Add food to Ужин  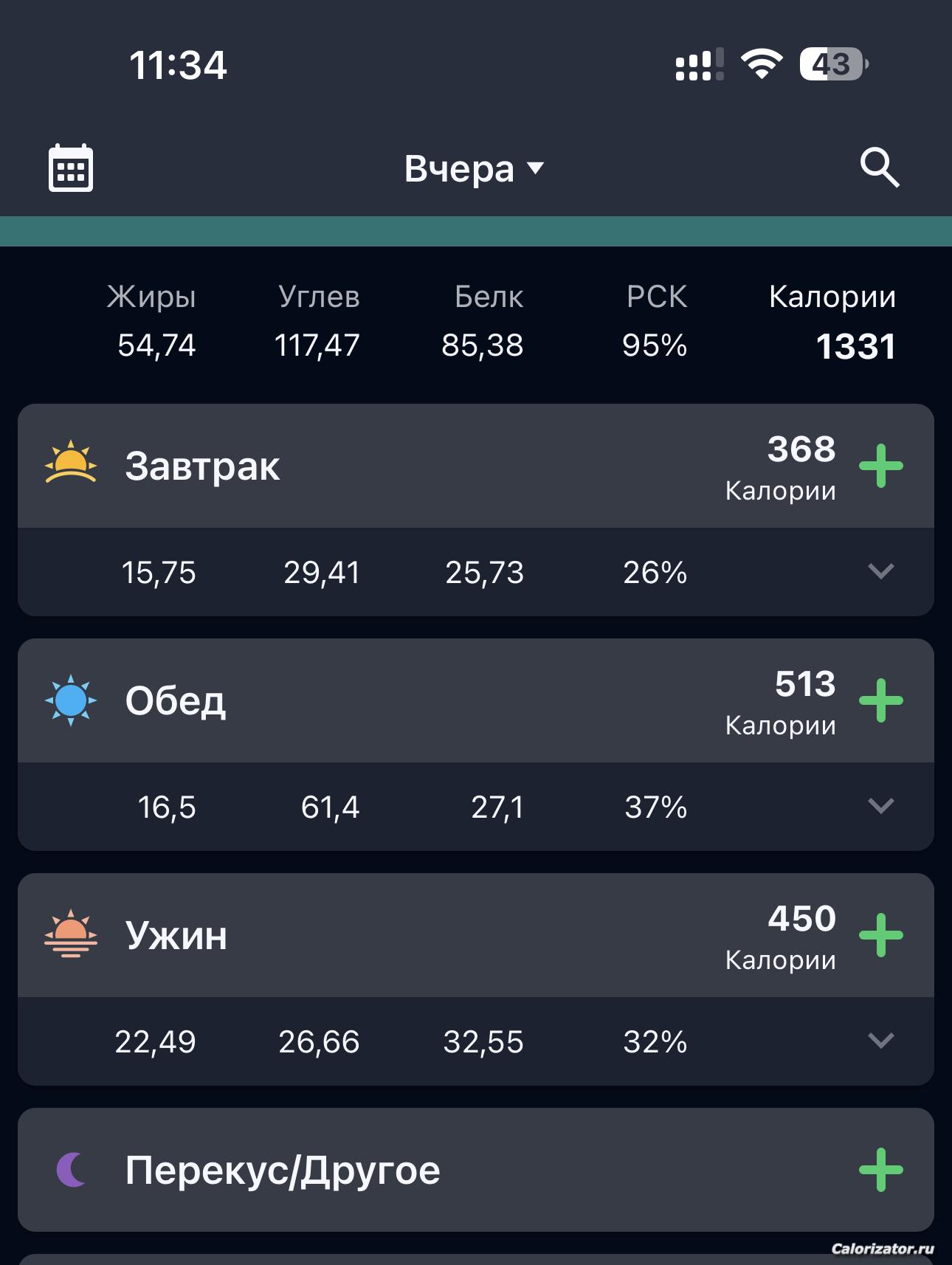click(881, 935)
